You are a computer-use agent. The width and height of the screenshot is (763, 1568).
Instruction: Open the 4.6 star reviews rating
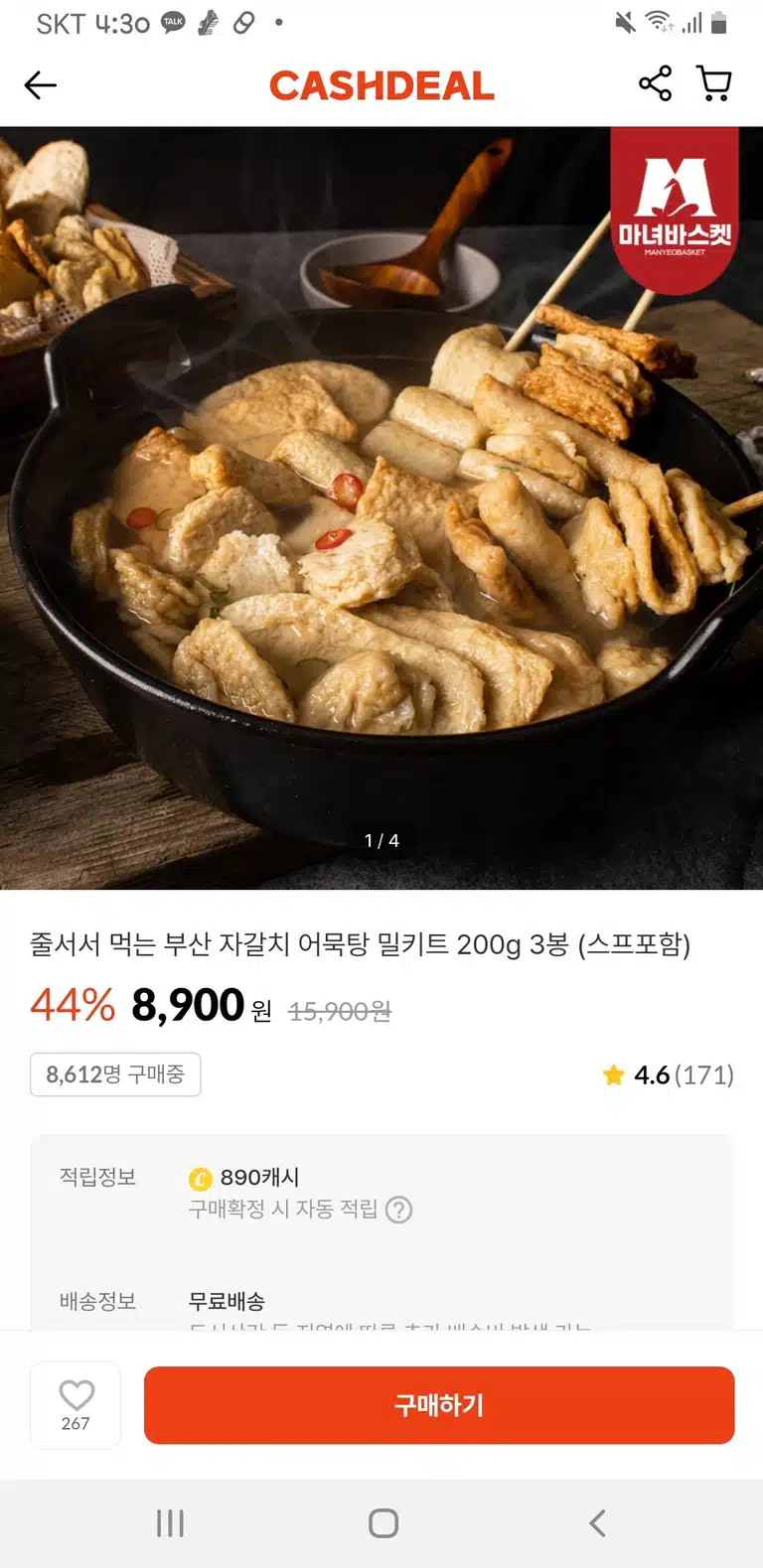coord(668,1074)
